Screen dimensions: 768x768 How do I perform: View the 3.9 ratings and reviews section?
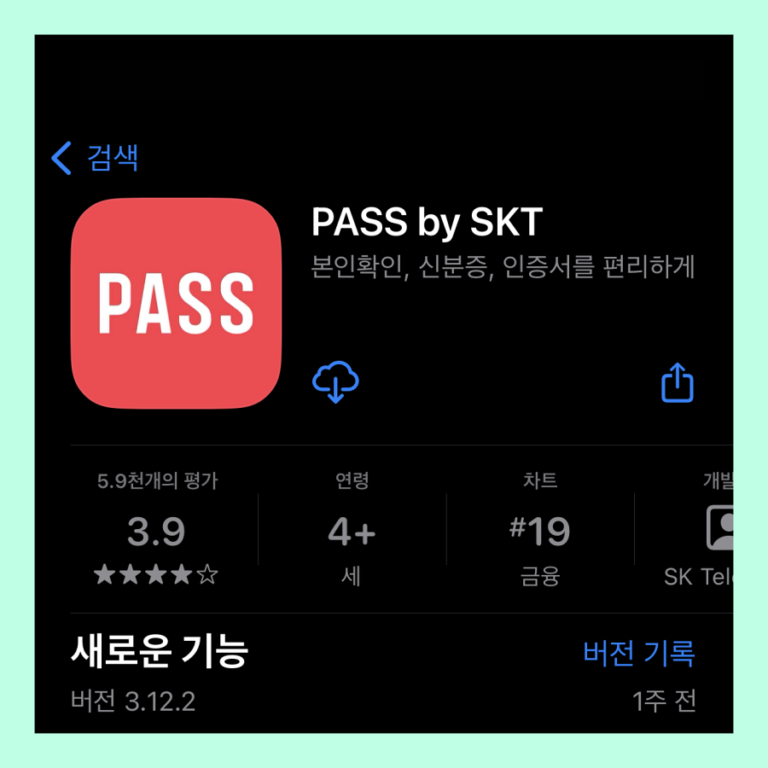pyautogui.click(x=157, y=531)
